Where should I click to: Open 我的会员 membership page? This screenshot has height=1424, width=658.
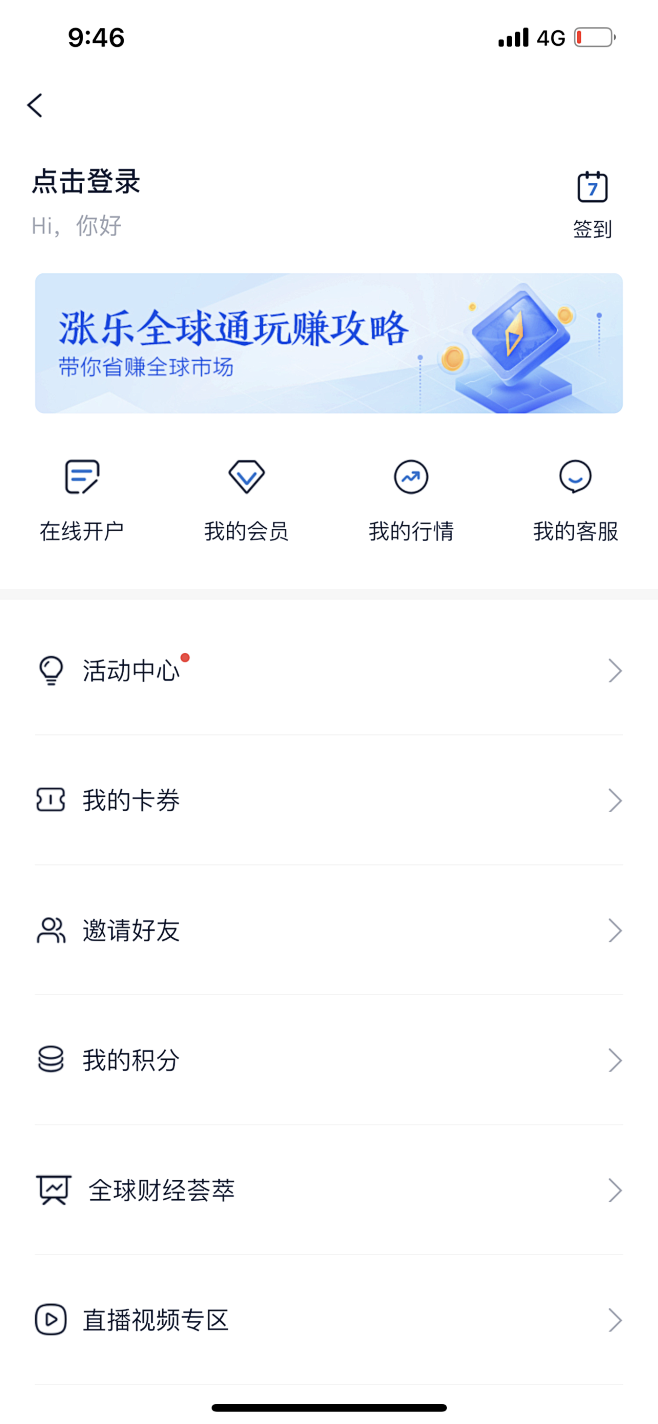[246, 499]
